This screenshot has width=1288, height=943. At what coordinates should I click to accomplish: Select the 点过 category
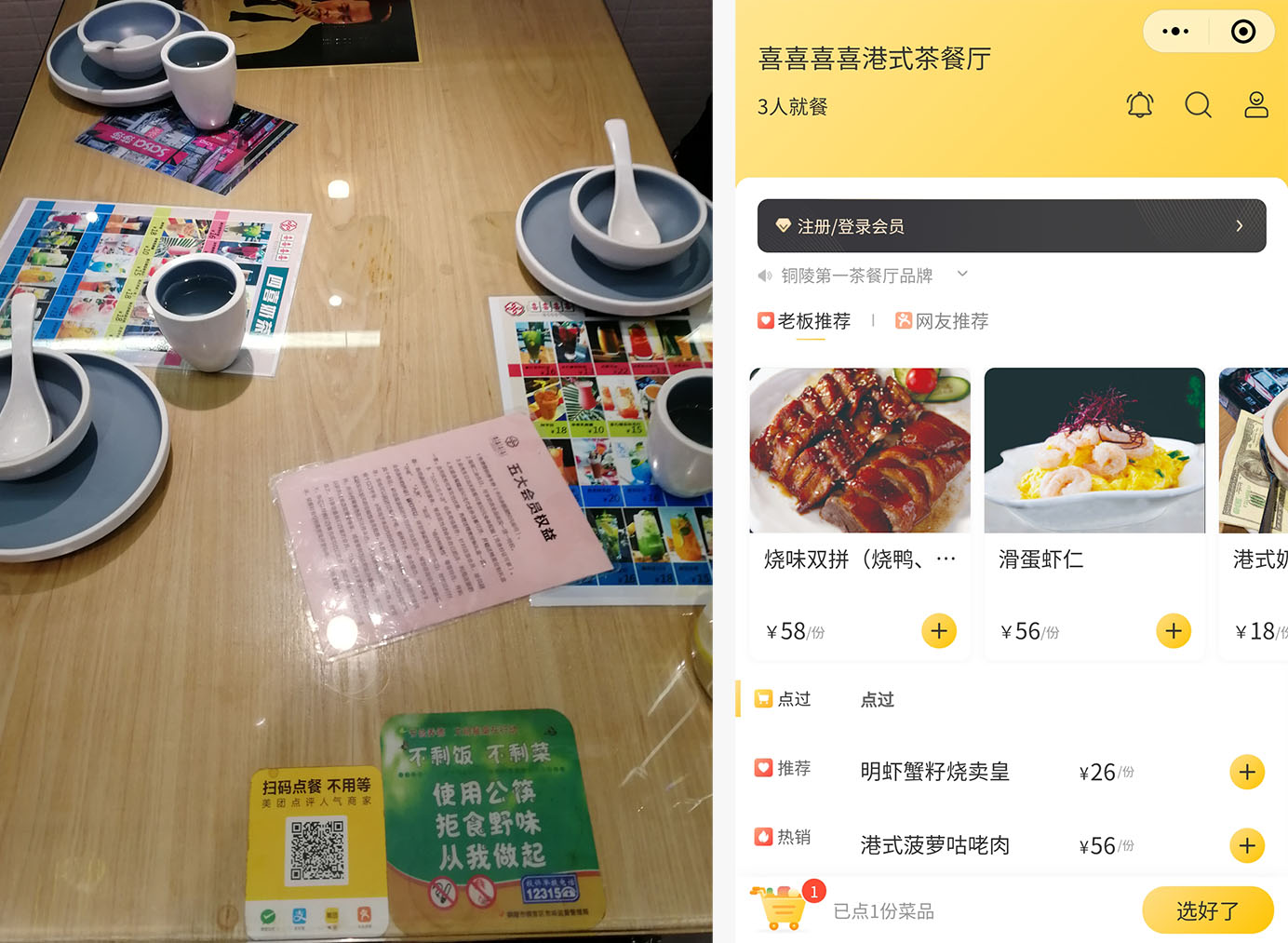point(784,699)
